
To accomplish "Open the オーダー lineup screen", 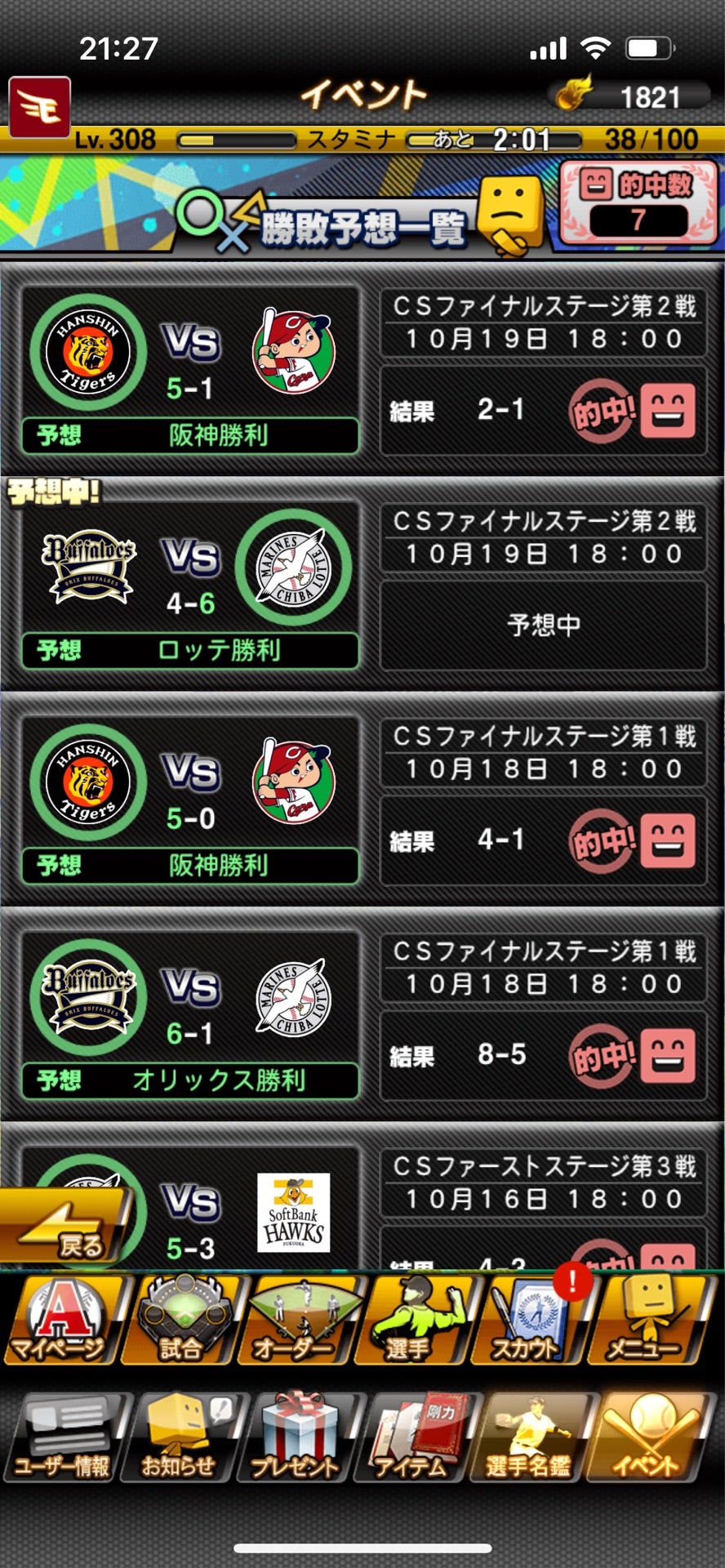I will click(x=298, y=1320).
